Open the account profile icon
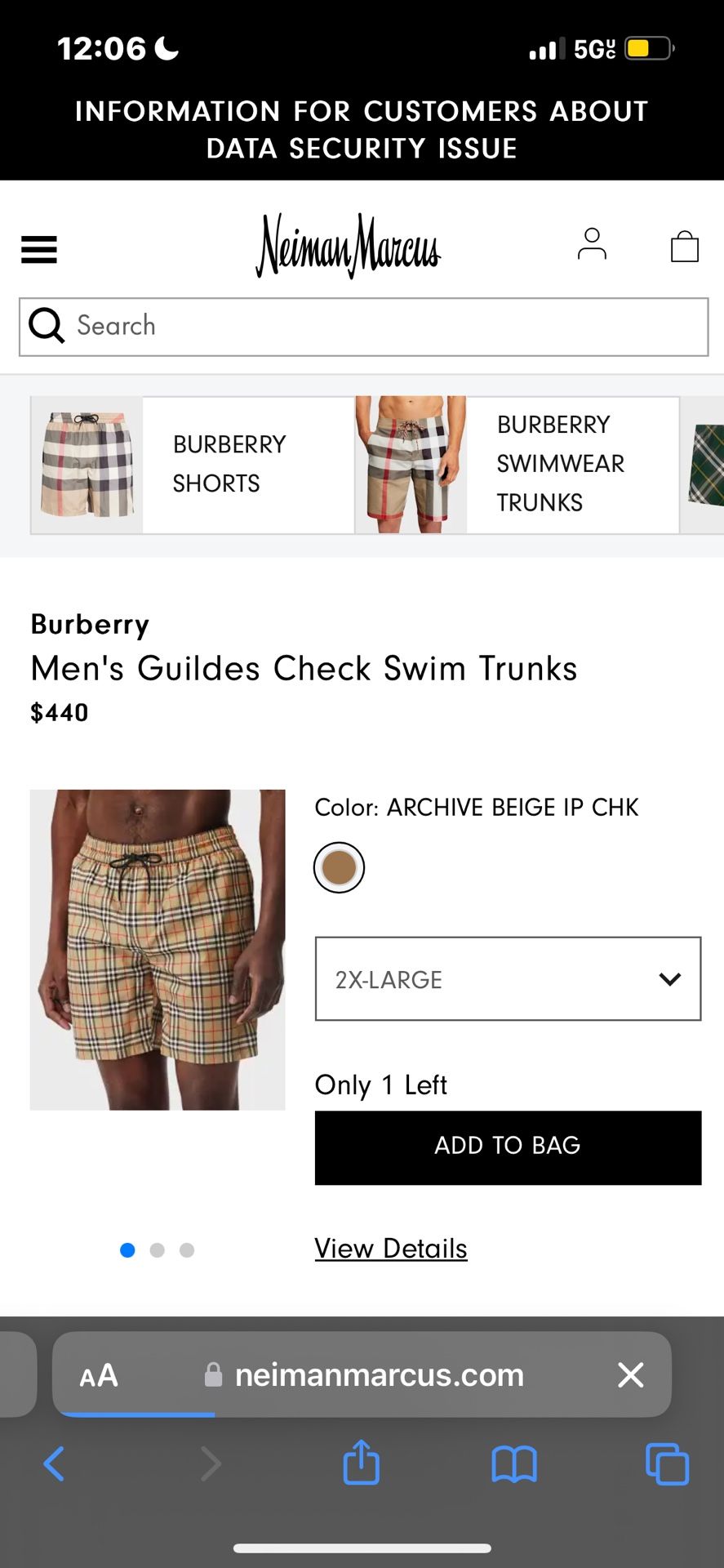Screen dimensions: 724x1568 pyautogui.click(x=592, y=244)
